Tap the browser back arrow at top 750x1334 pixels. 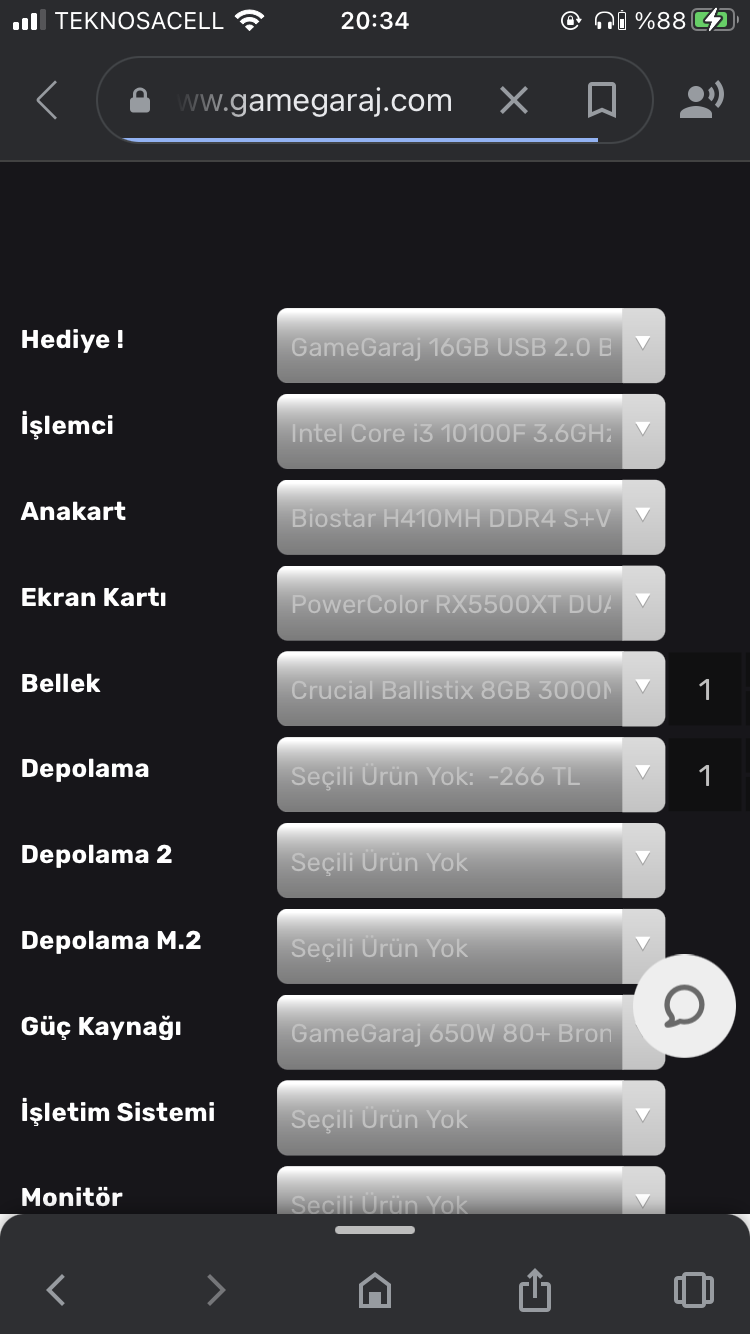point(47,100)
